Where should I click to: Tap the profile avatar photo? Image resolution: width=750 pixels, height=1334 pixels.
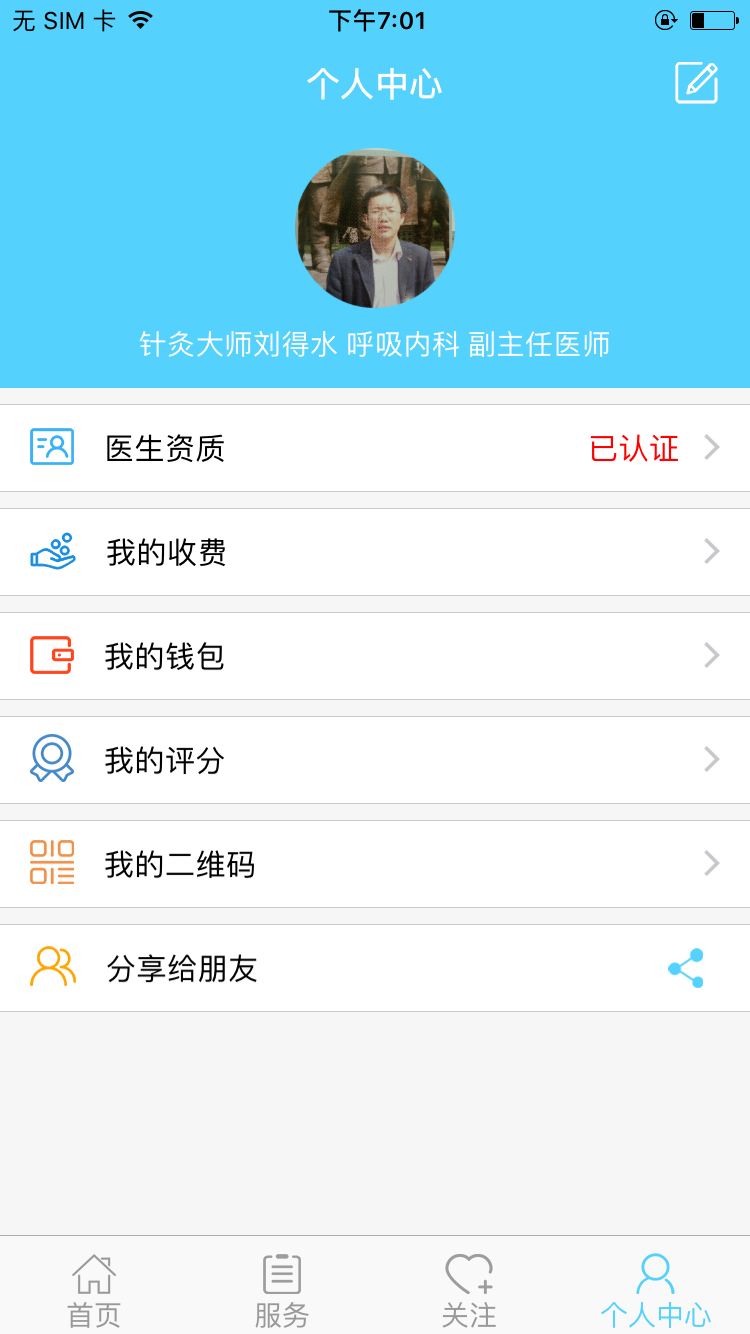click(375, 229)
